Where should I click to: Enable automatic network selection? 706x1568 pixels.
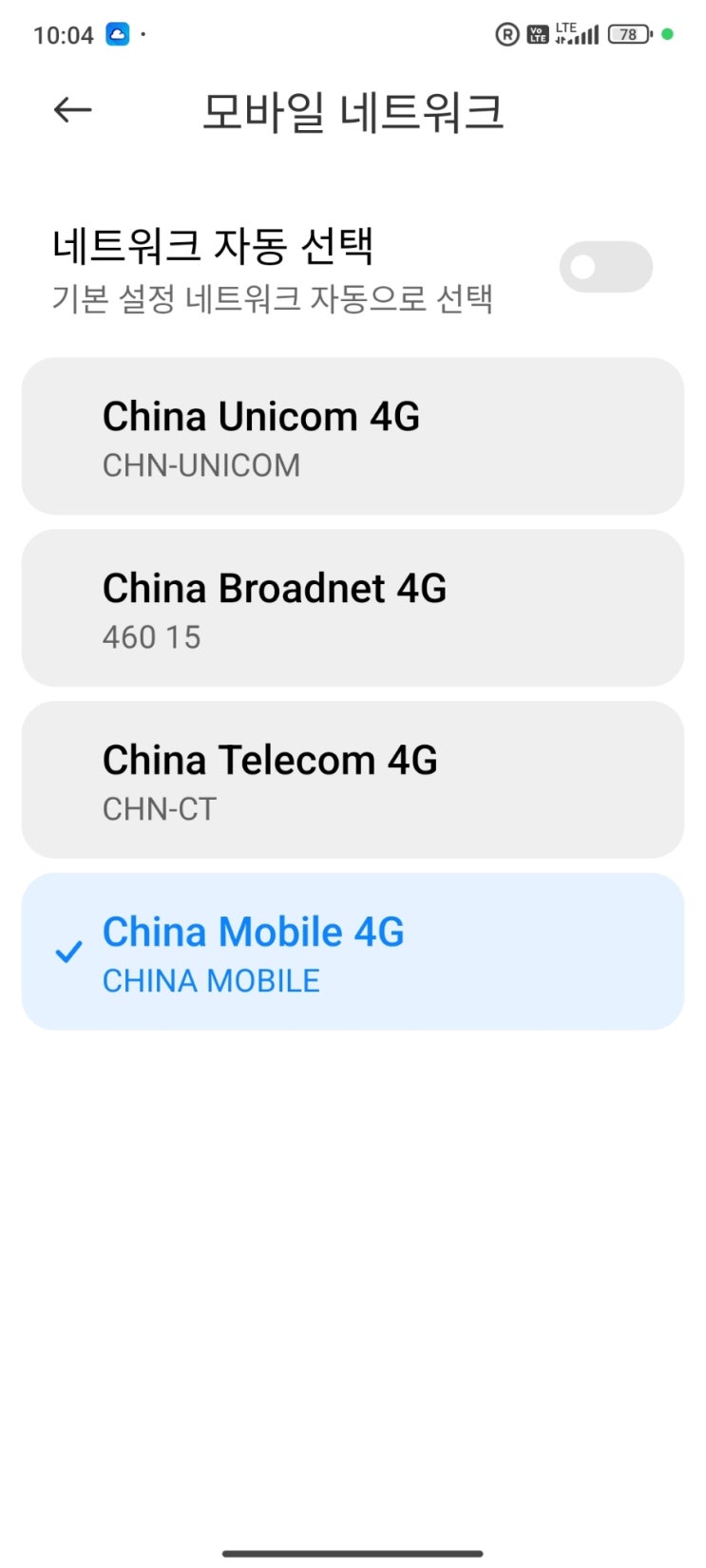coord(605,267)
